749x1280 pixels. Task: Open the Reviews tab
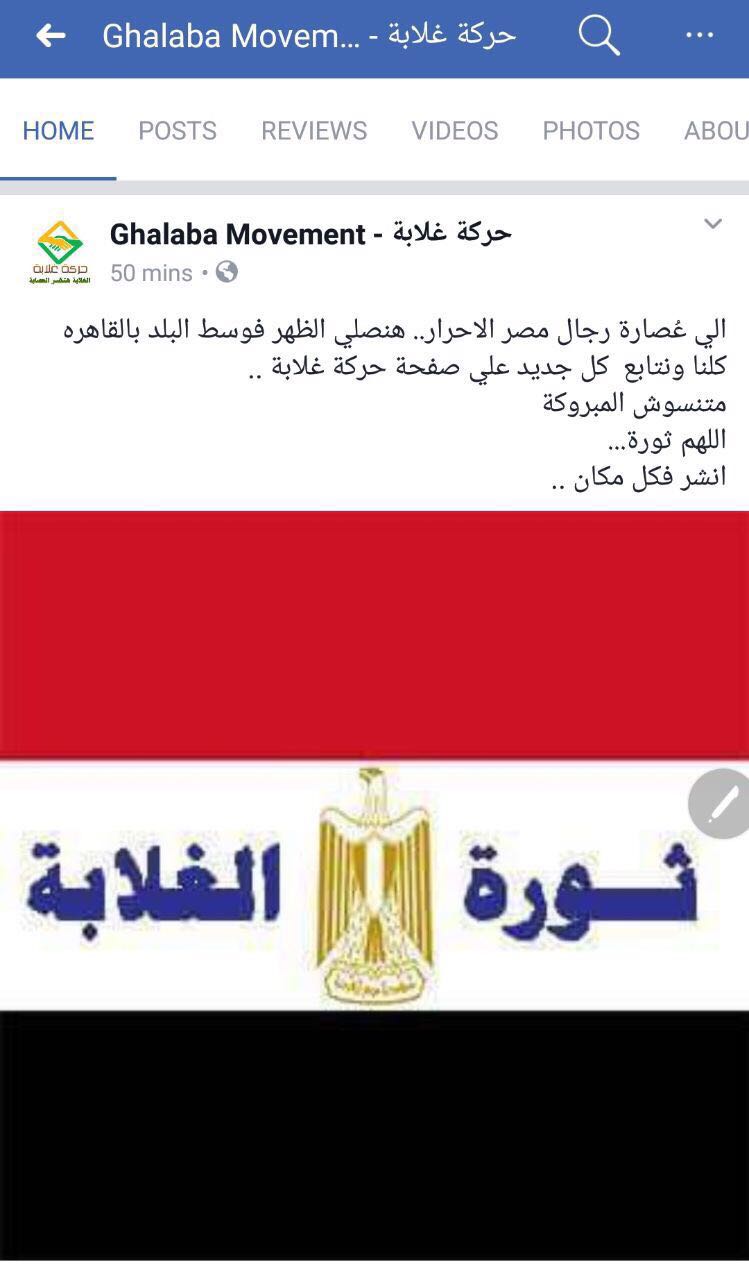tap(314, 131)
